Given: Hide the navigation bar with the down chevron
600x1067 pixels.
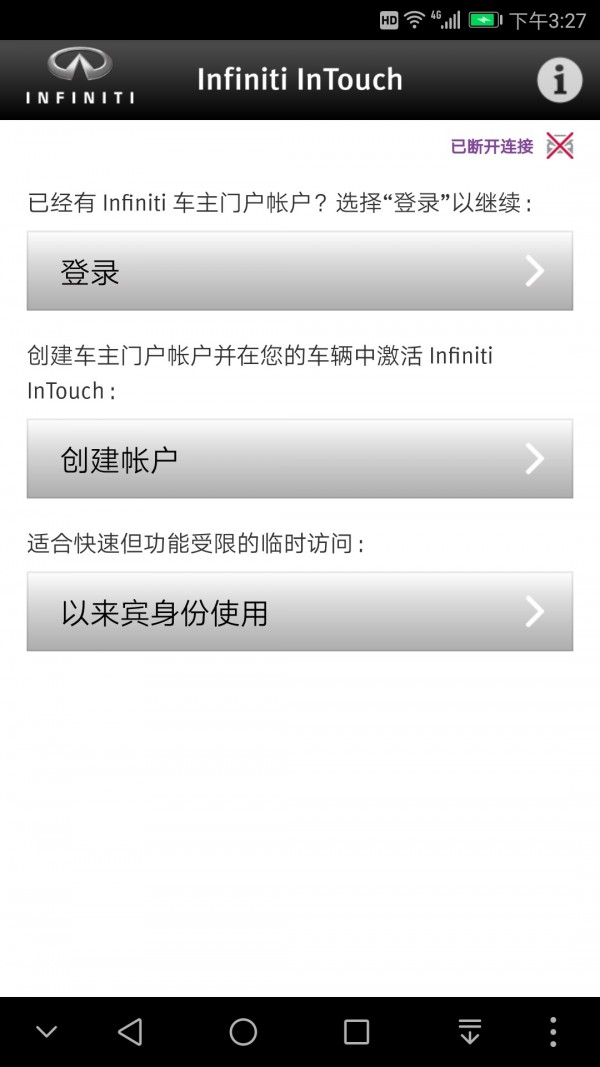Looking at the screenshot, I should click(46, 1032).
